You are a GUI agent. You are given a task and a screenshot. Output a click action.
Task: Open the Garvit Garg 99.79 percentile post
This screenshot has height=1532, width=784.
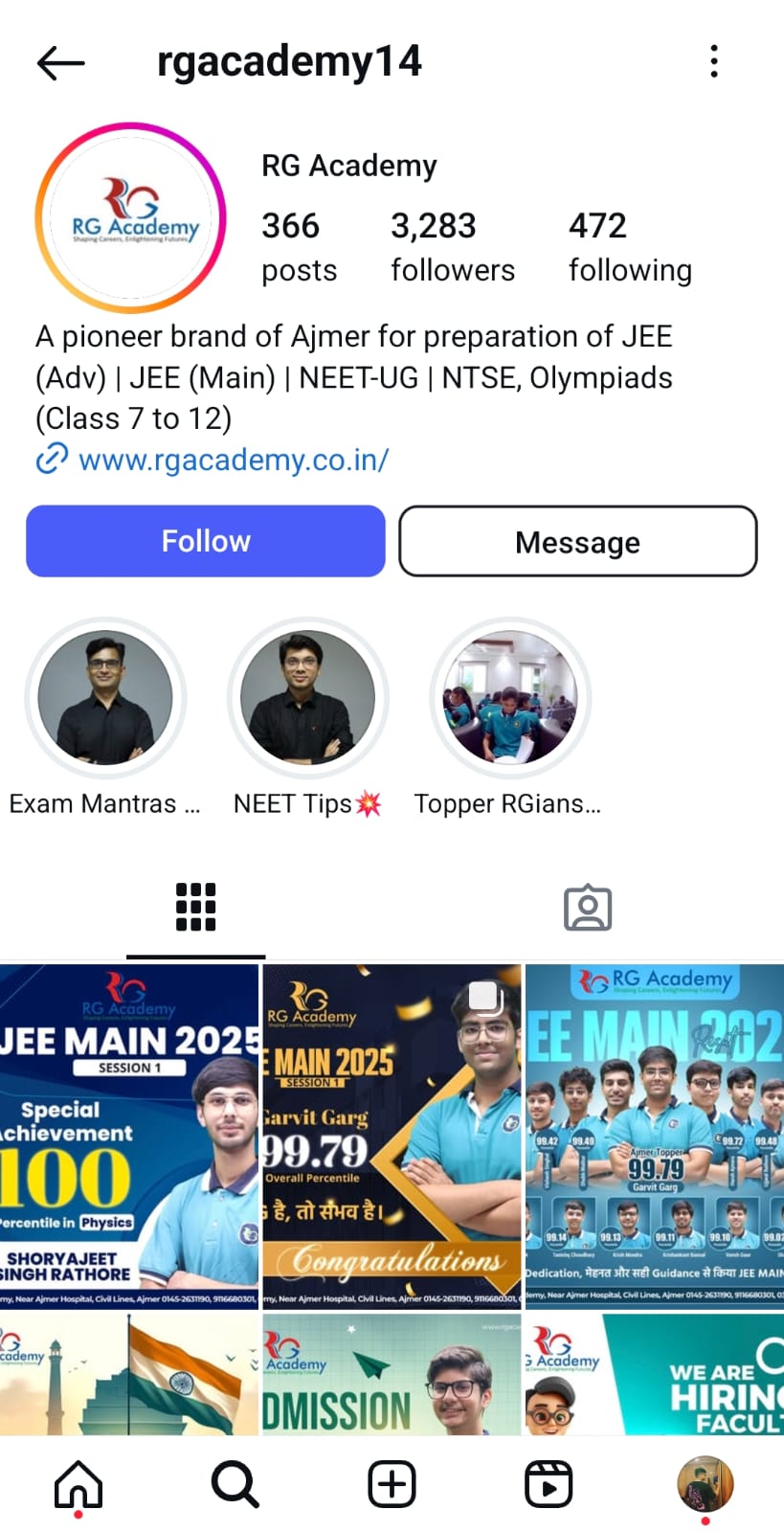point(392,1135)
